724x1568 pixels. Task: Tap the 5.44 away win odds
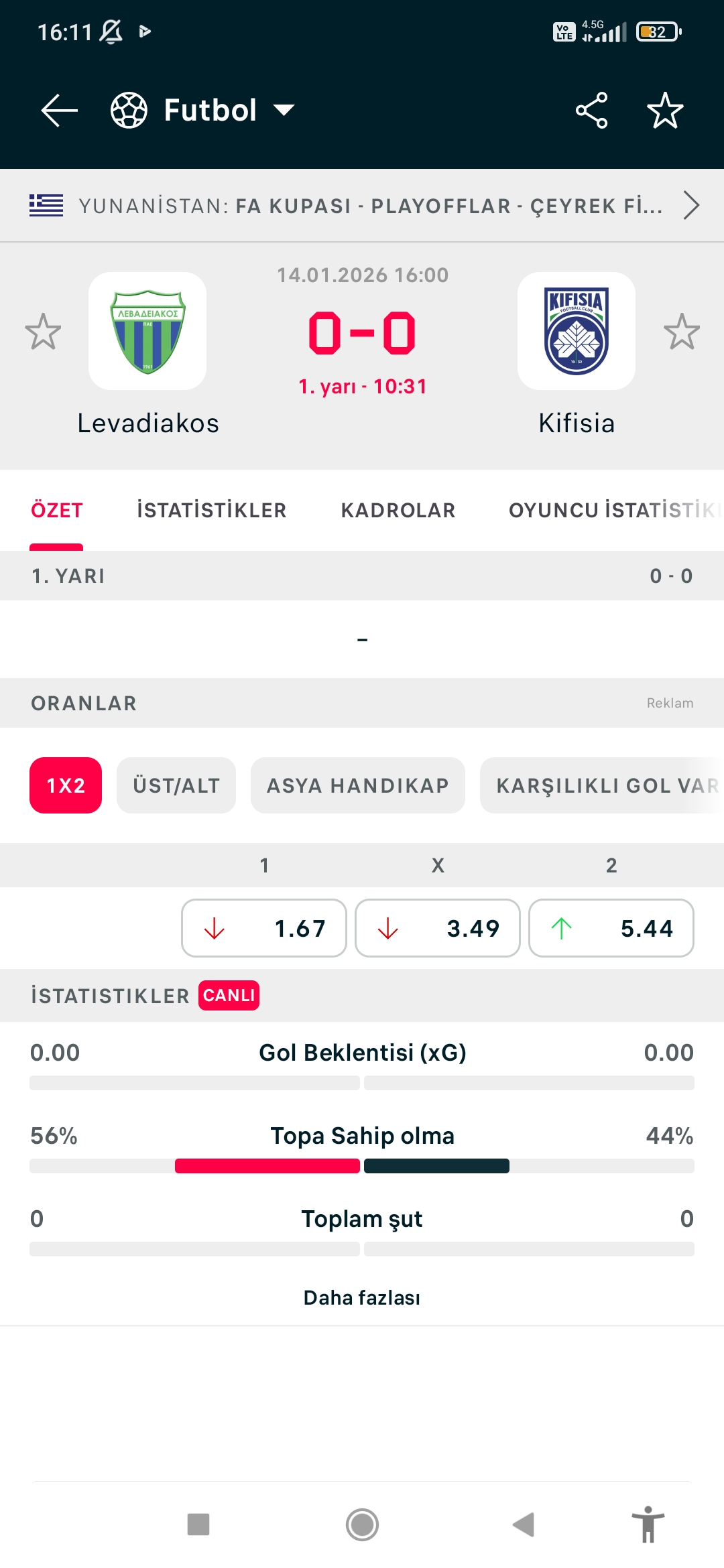tap(611, 928)
